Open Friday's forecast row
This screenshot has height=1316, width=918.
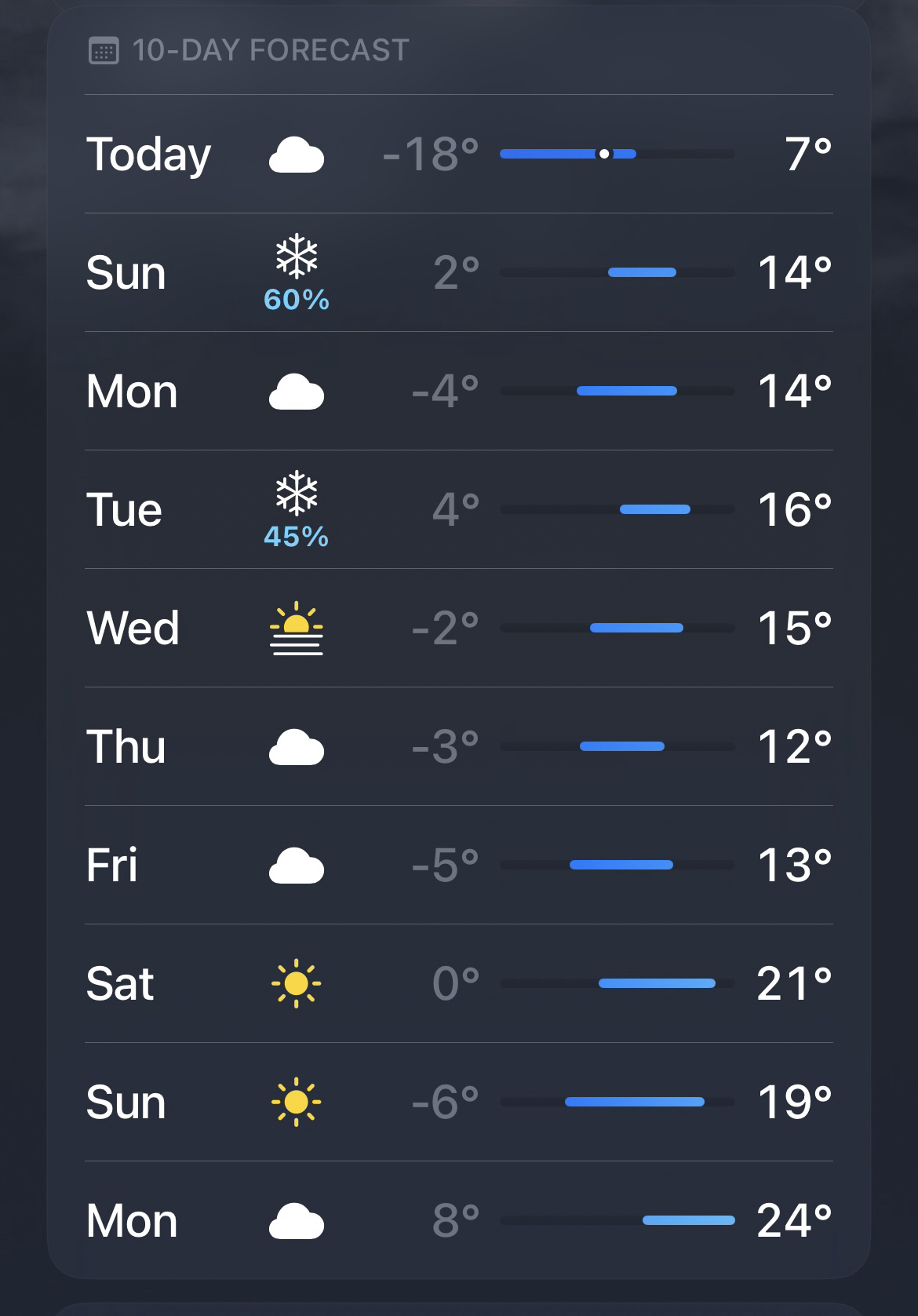coord(459,865)
